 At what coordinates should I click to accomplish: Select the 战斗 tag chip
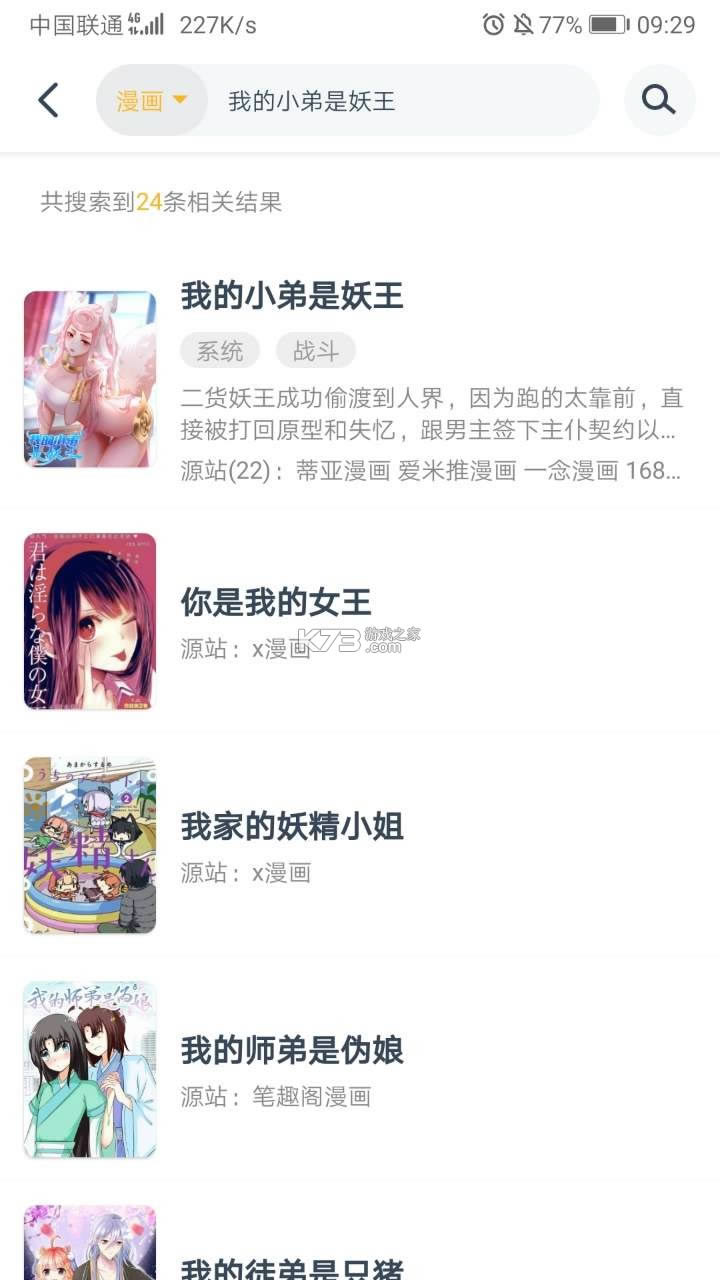pyautogui.click(x=316, y=351)
